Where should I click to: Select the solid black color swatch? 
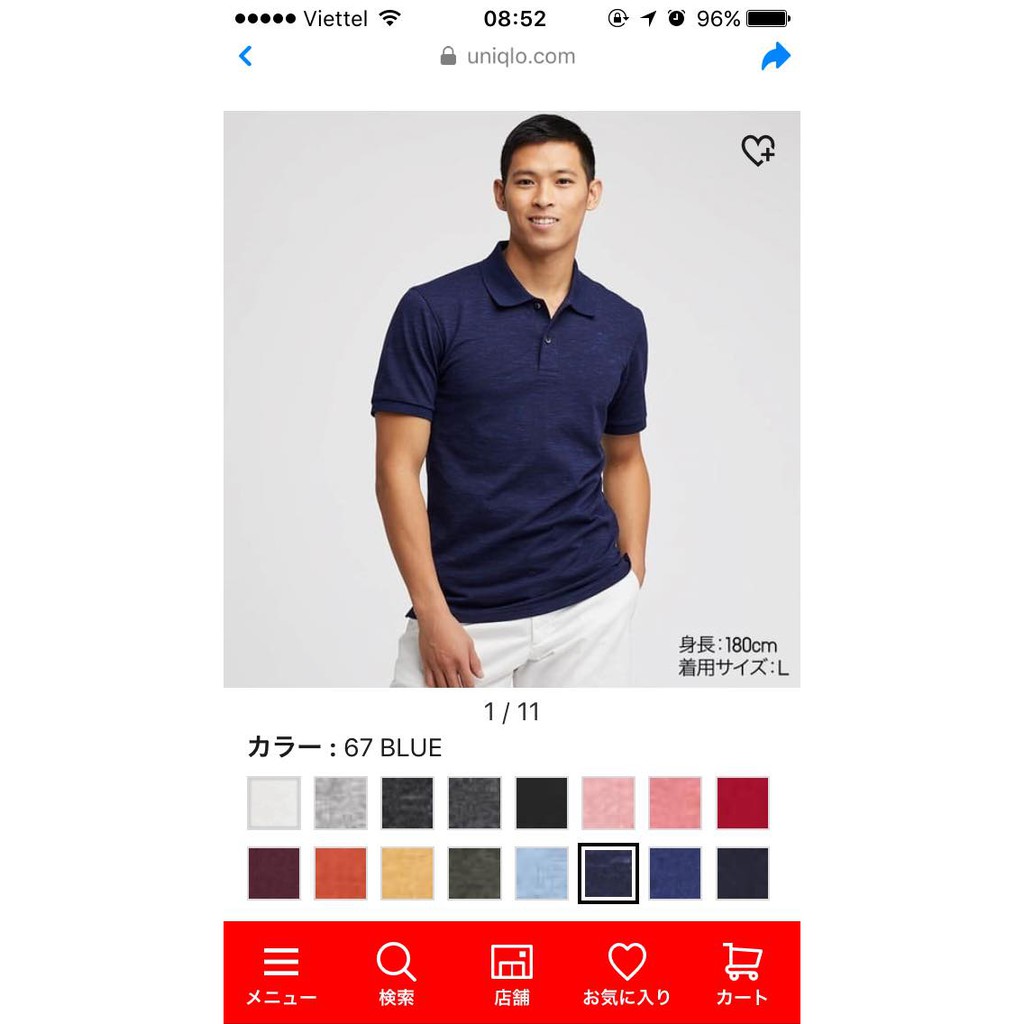pyautogui.click(x=542, y=803)
